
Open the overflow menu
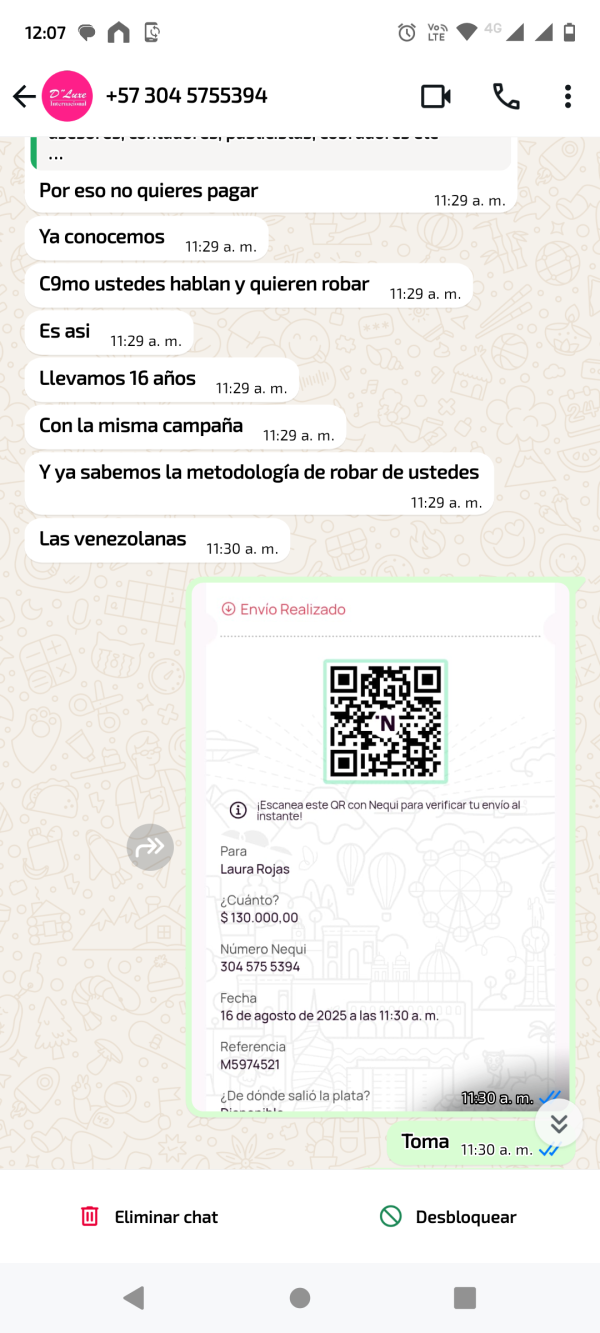tap(567, 96)
